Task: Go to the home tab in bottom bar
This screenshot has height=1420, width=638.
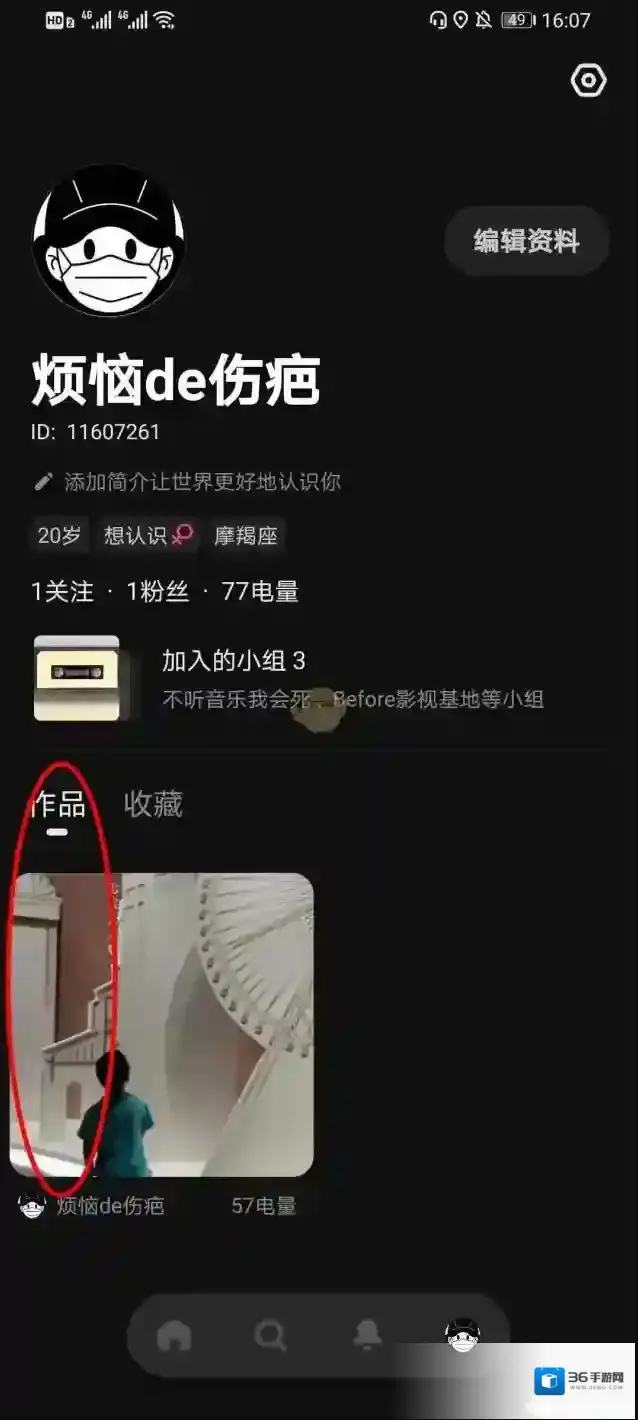Action: point(174,1335)
